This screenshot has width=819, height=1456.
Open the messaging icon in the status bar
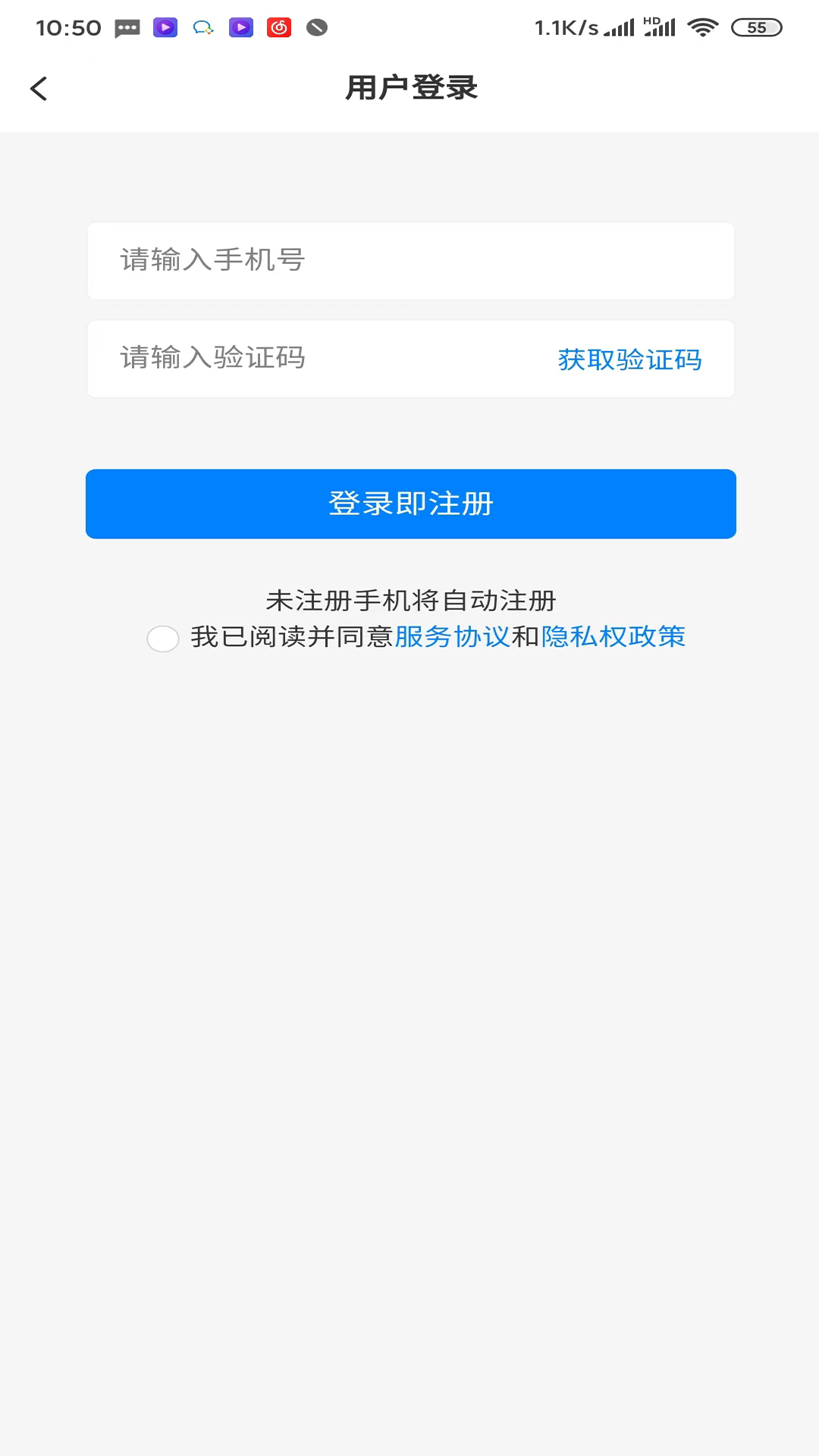pyautogui.click(x=127, y=28)
